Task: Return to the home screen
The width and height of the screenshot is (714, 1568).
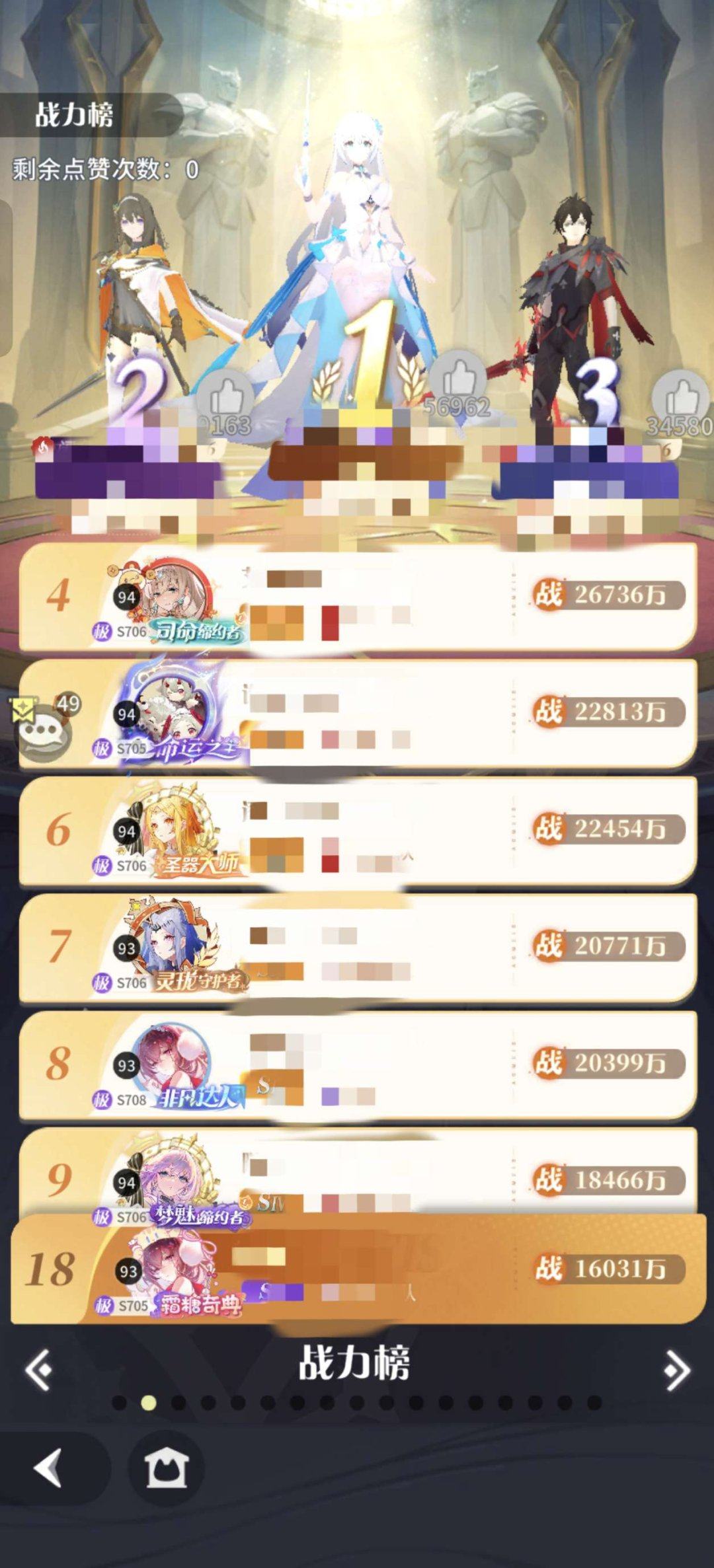Action: pyautogui.click(x=167, y=1468)
